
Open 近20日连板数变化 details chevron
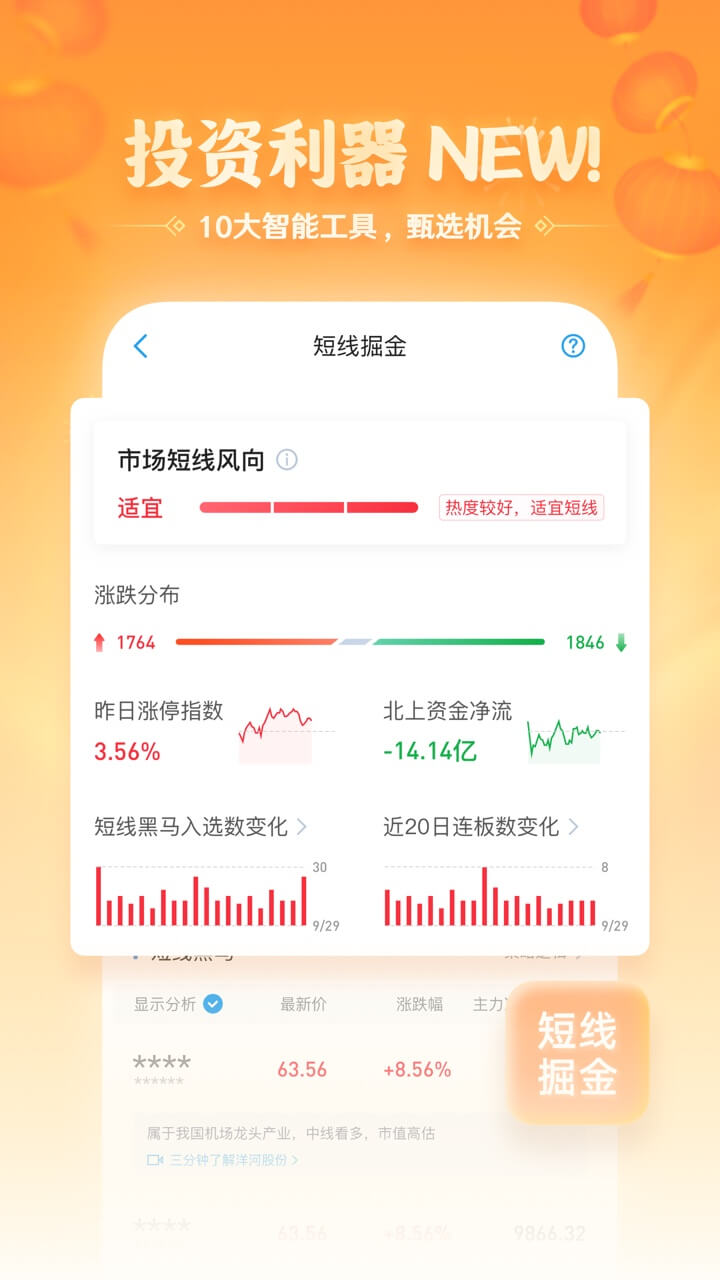pyautogui.click(x=573, y=828)
